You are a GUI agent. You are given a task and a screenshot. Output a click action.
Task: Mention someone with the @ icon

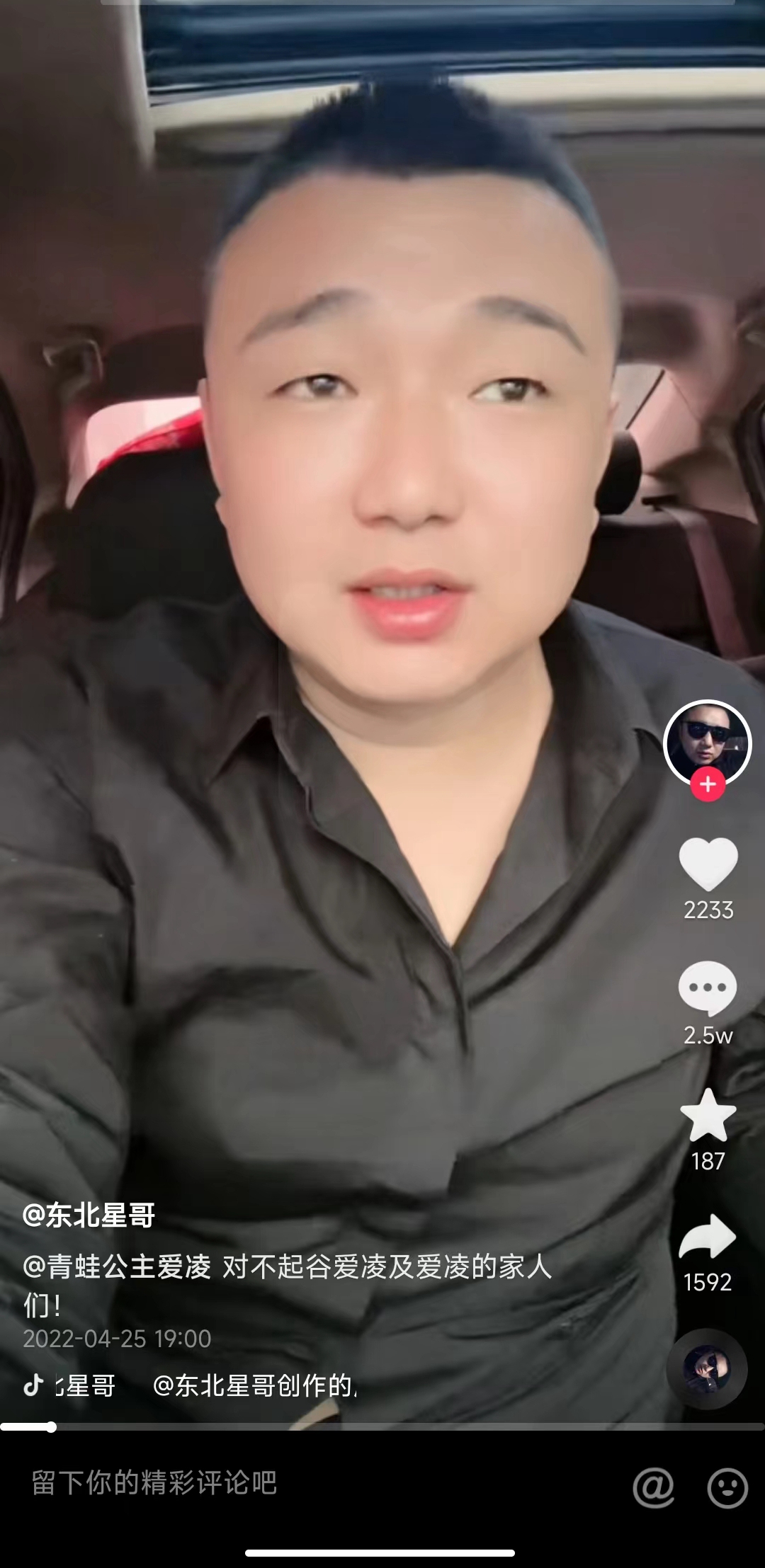pyautogui.click(x=653, y=1487)
